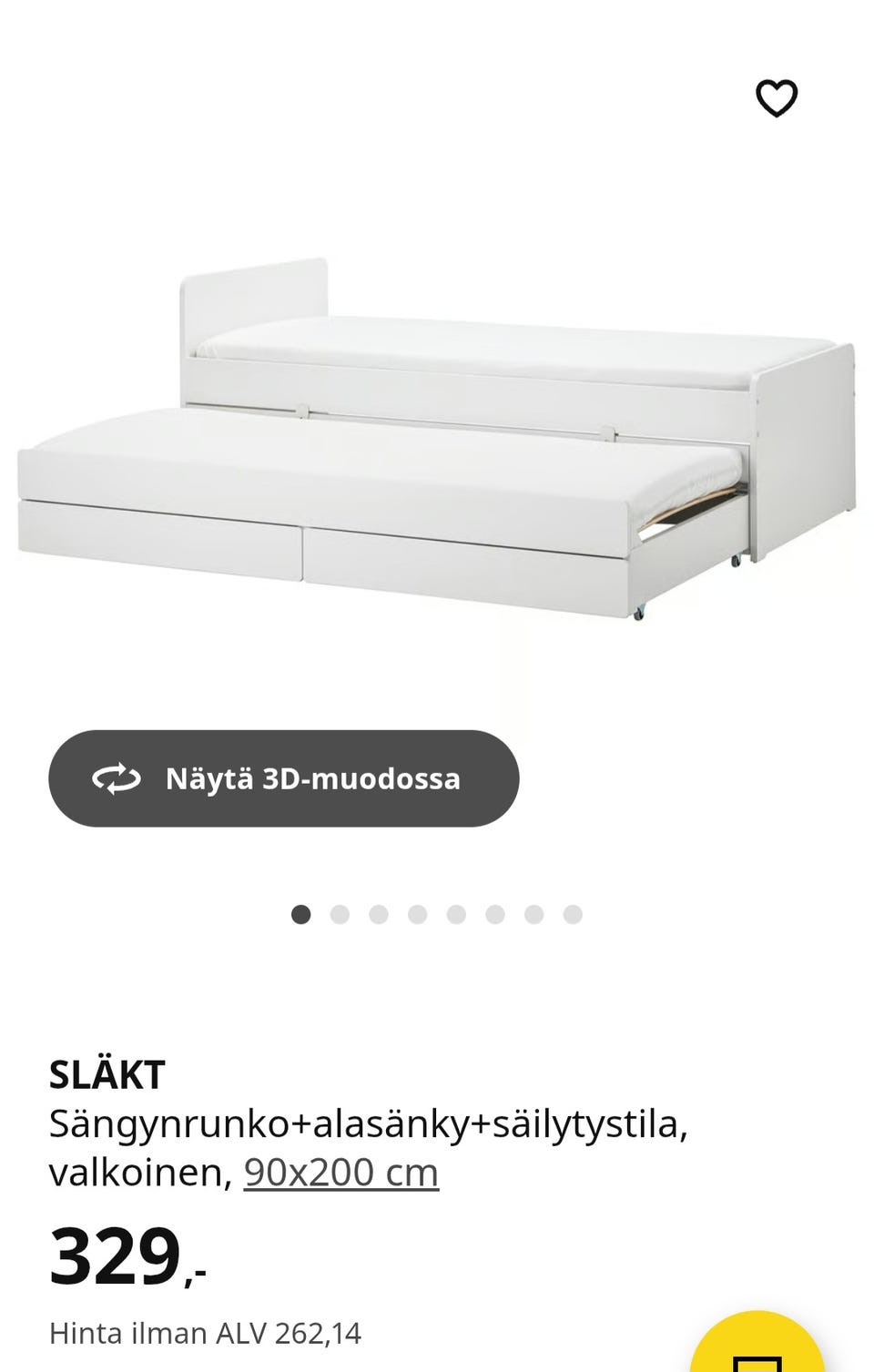Select the SLÄKT product title
The width and height of the screenshot is (874, 1372).
tap(105, 1077)
